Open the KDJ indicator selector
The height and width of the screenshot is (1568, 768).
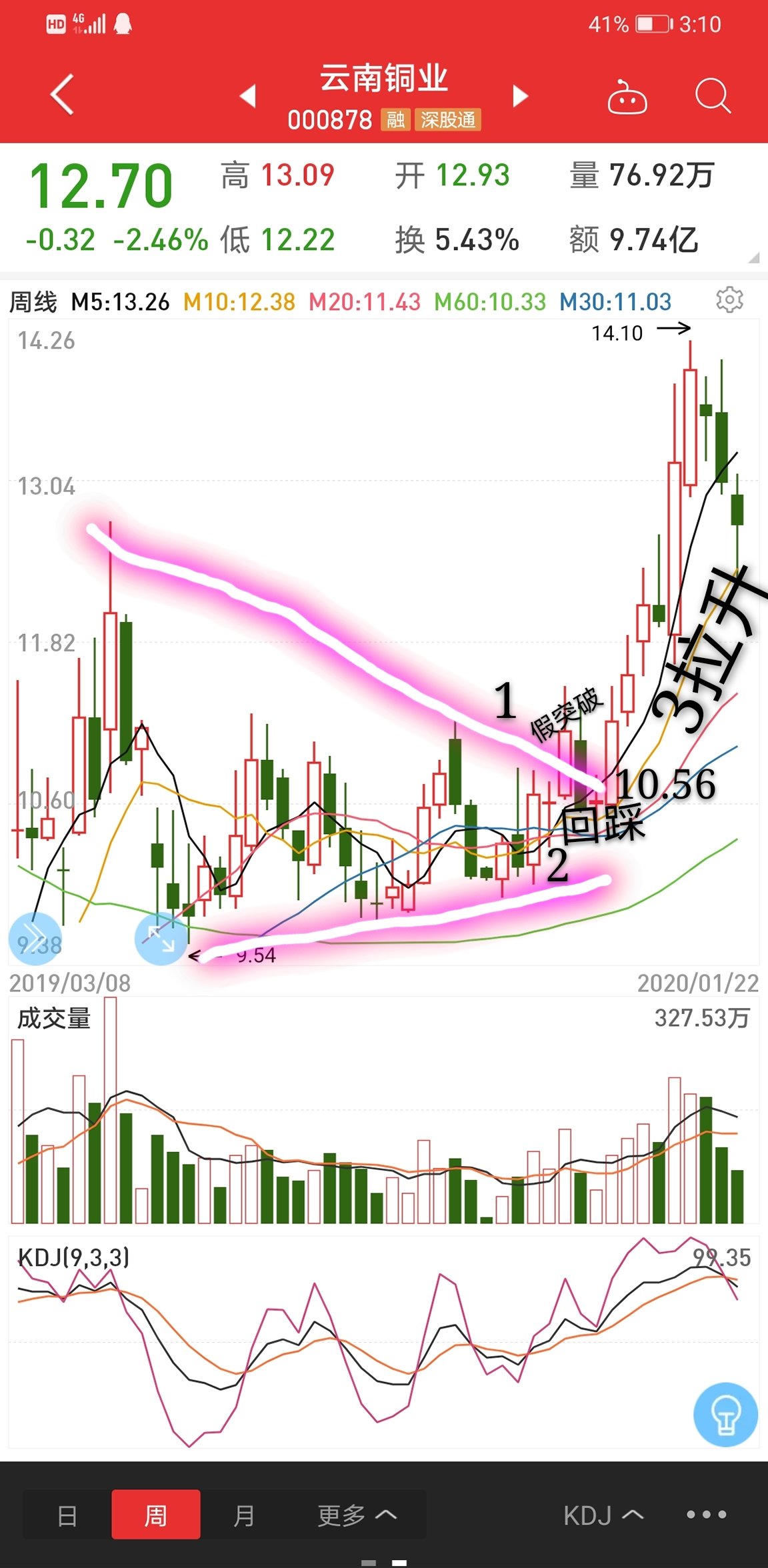pyautogui.click(x=603, y=1515)
